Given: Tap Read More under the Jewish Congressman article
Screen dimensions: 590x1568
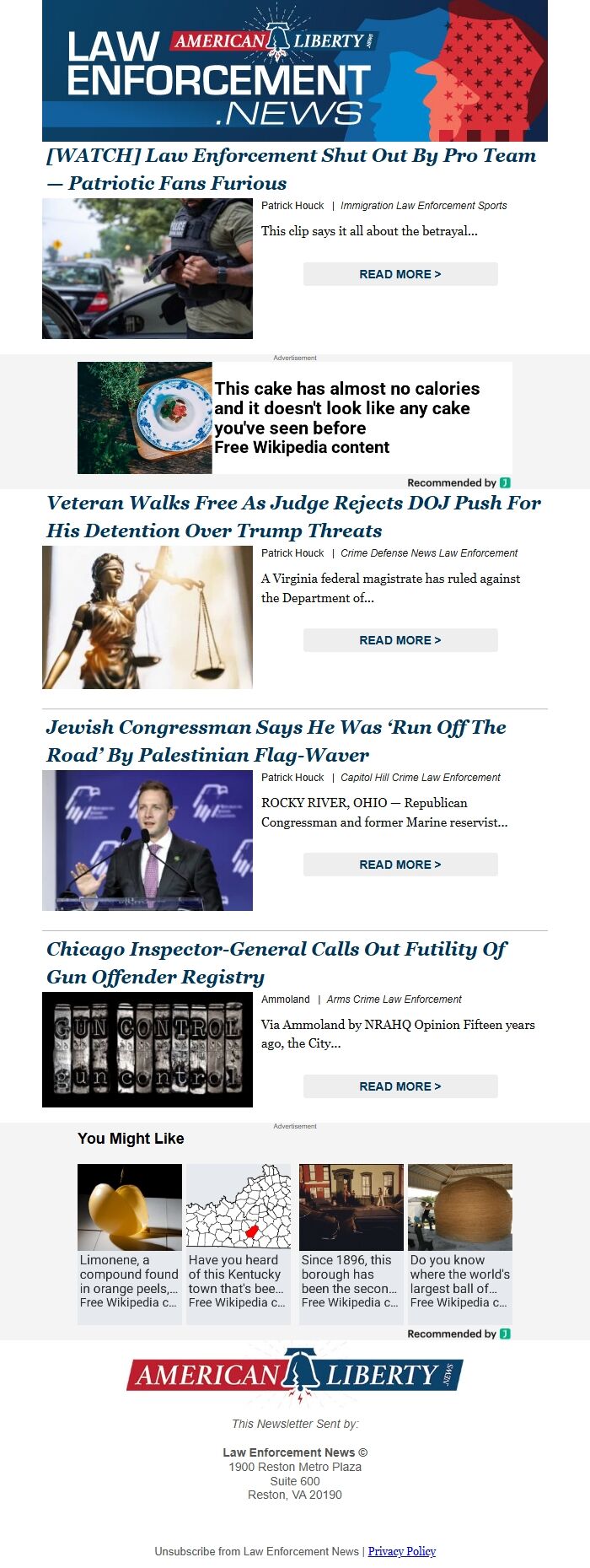Looking at the screenshot, I should pyautogui.click(x=400, y=865).
